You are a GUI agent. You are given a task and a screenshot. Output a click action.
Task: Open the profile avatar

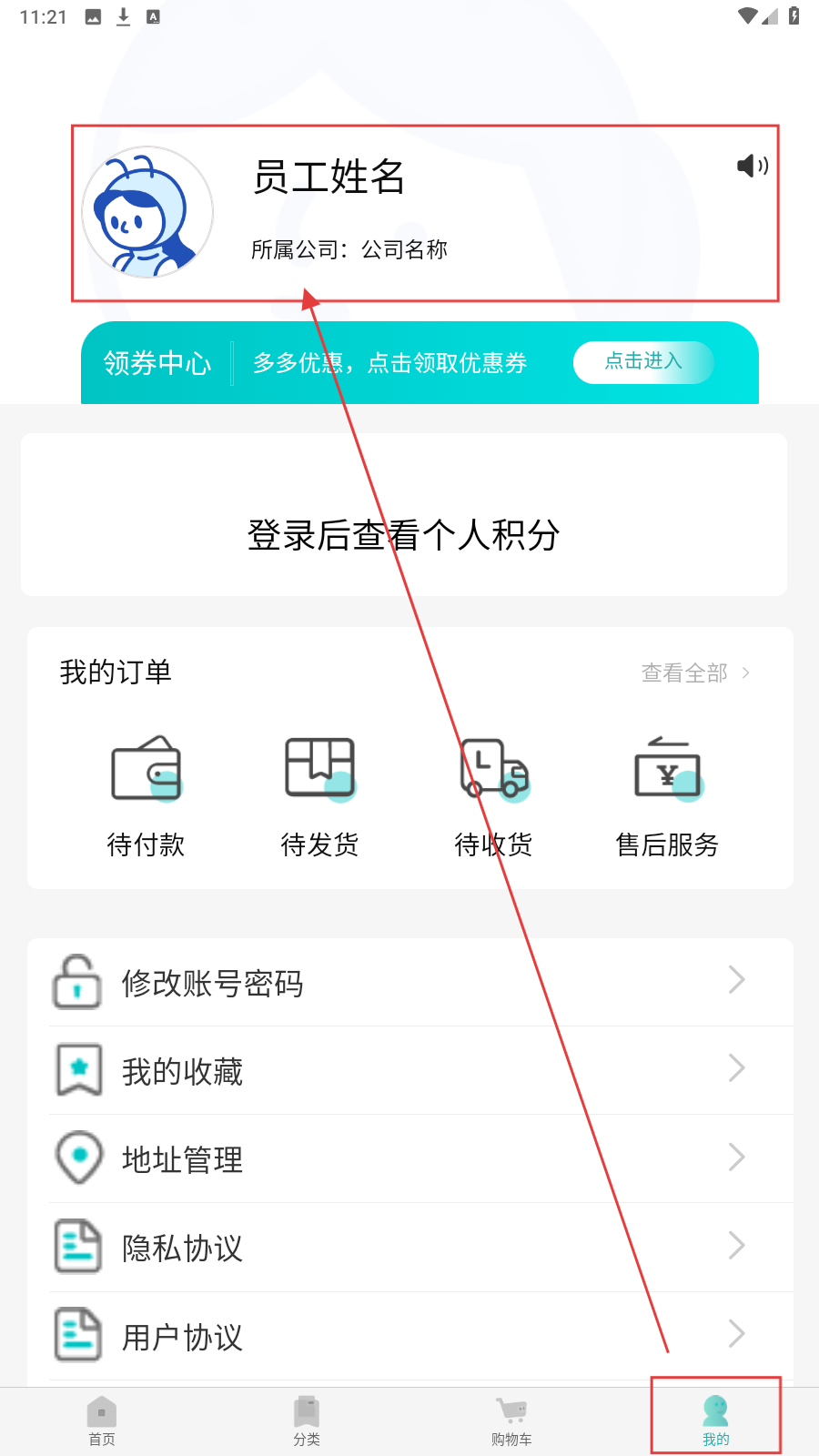pyautogui.click(x=147, y=212)
